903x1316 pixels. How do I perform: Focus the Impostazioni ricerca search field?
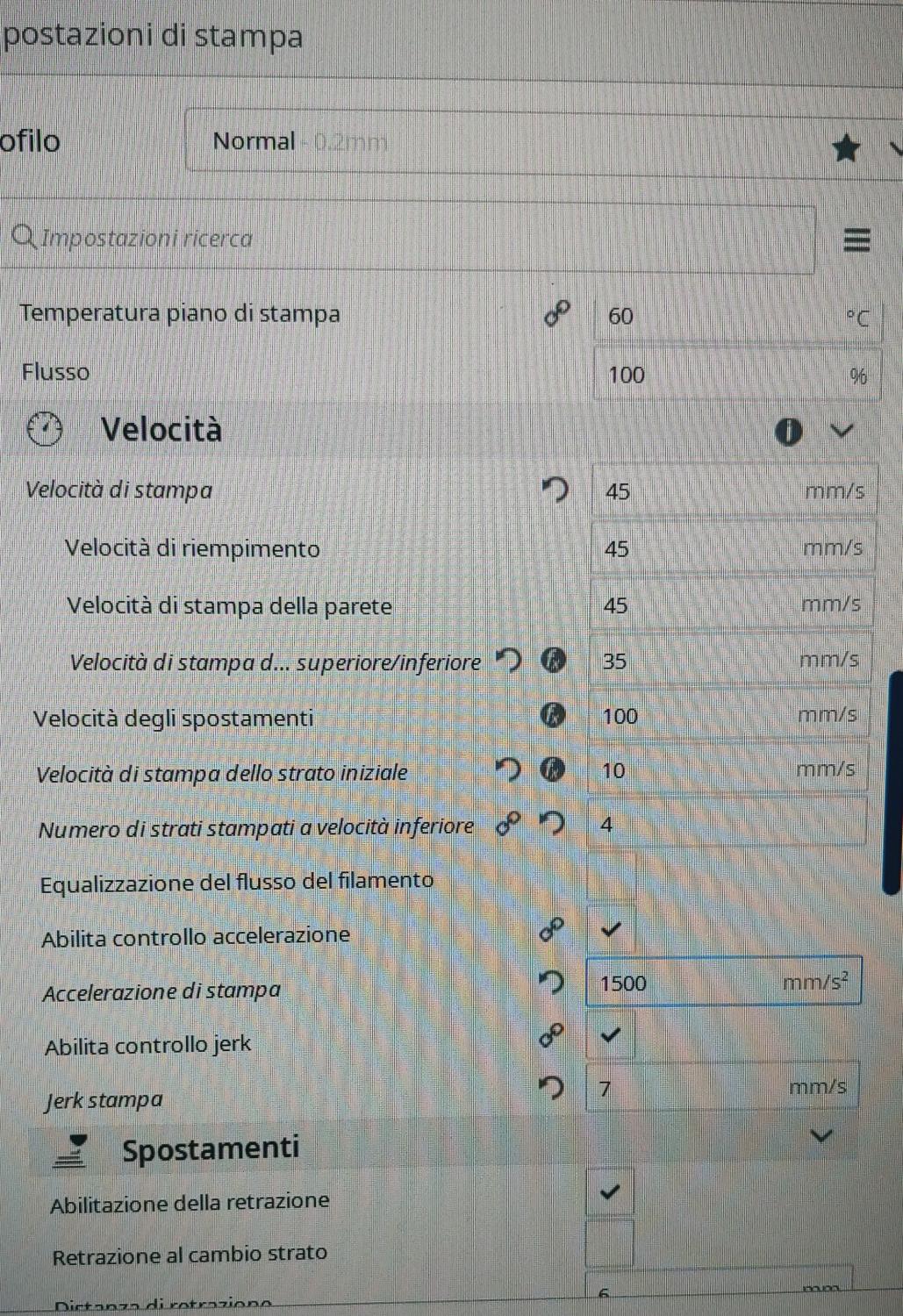coord(412,239)
